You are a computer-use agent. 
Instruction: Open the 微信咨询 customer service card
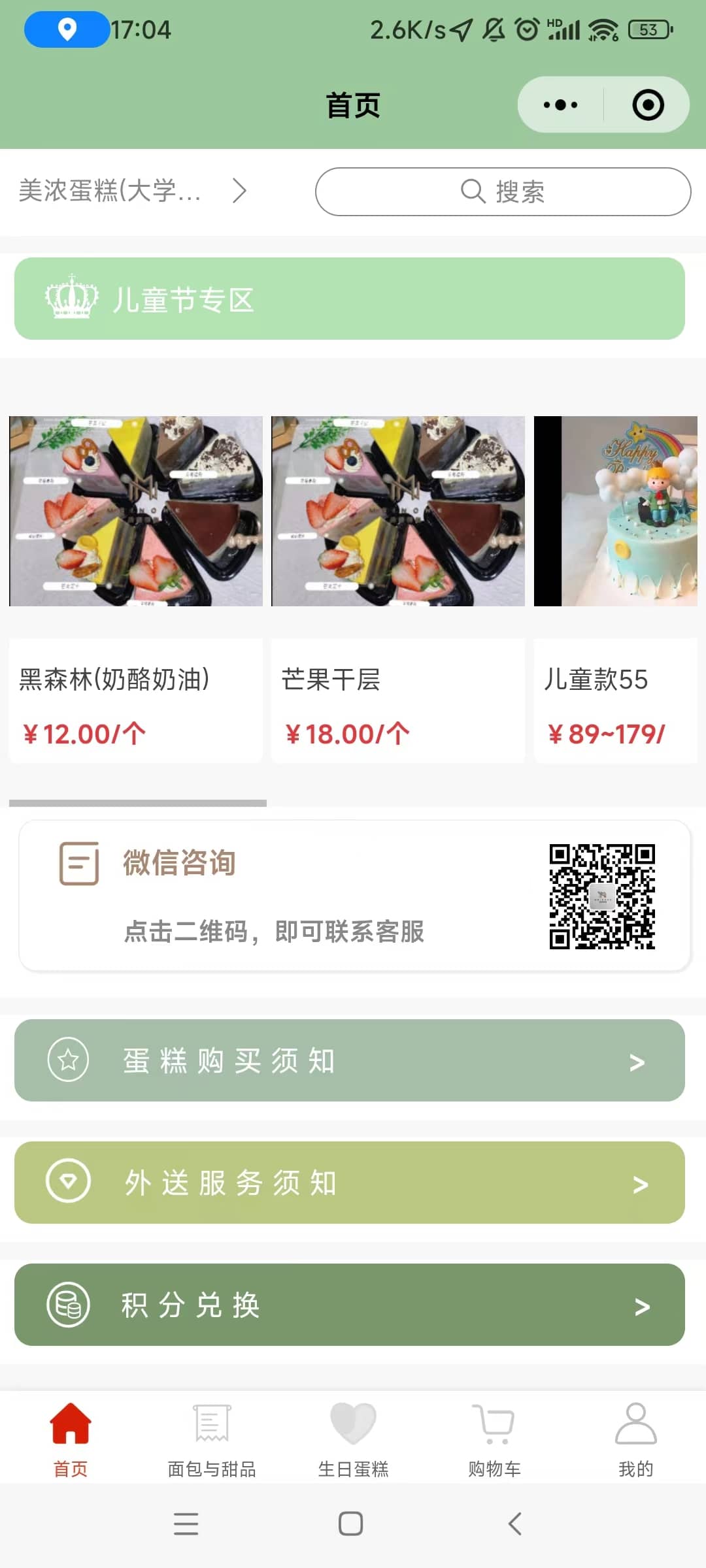pos(354,896)
